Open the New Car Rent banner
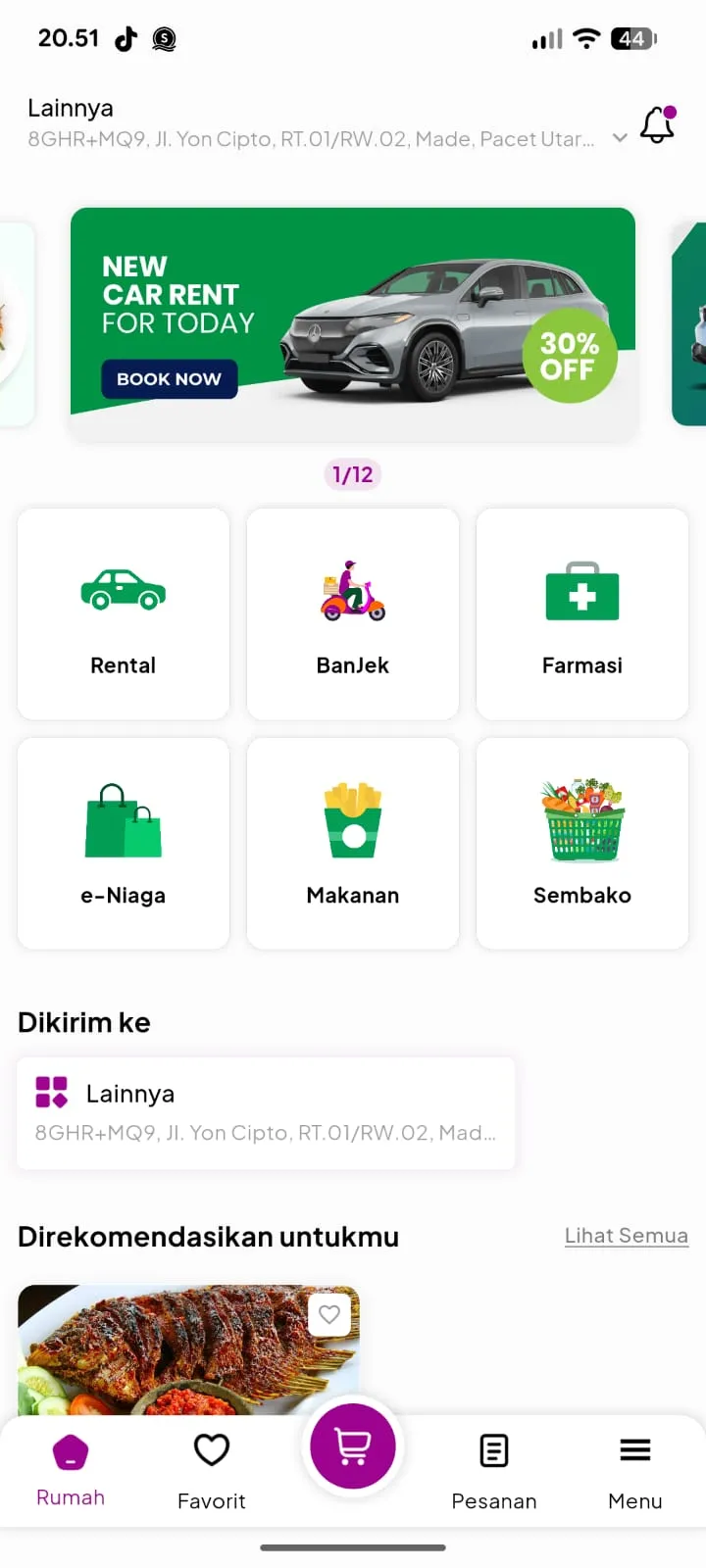Viewport: 706px width, 1568px height. click(353, 323)
